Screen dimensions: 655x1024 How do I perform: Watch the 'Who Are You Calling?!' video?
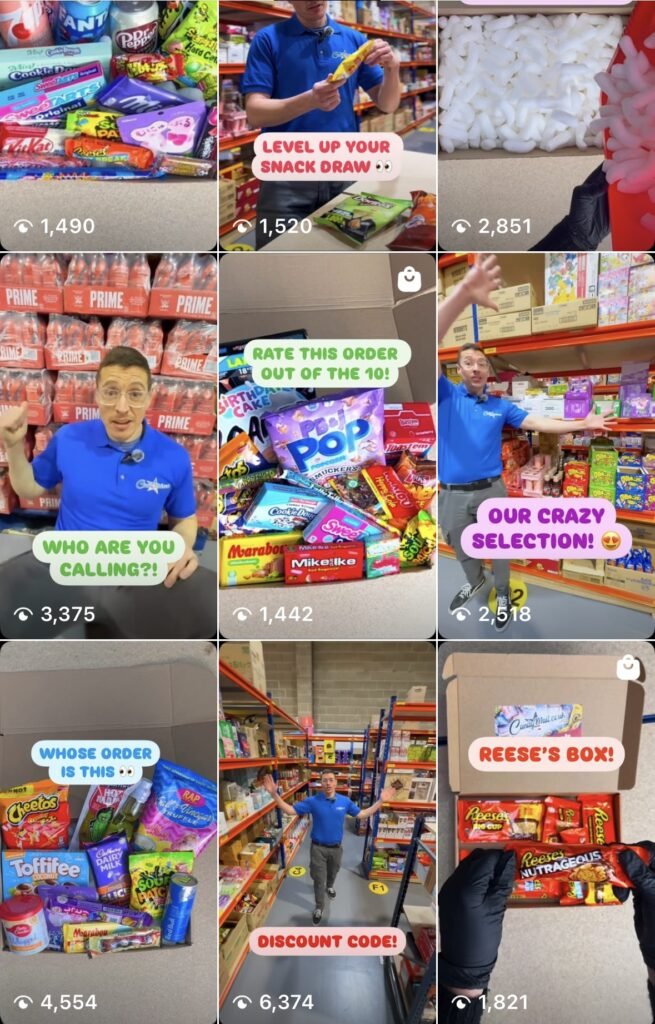click(x=108, y=445)
